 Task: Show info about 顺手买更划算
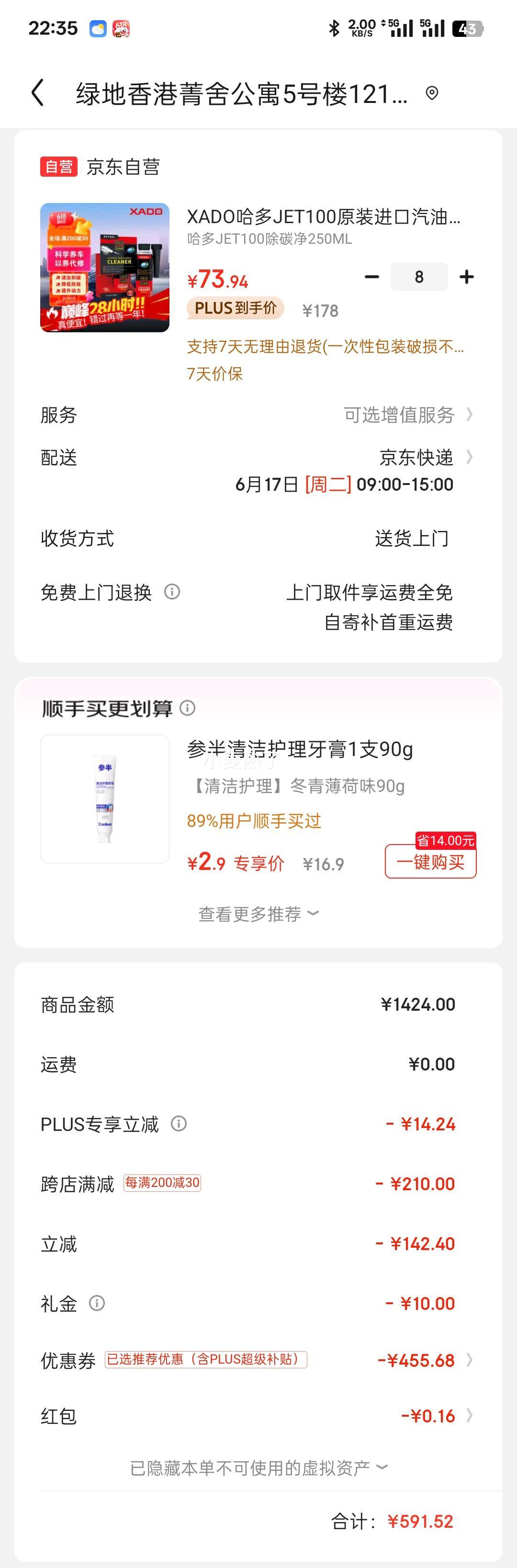pos(188,708)
